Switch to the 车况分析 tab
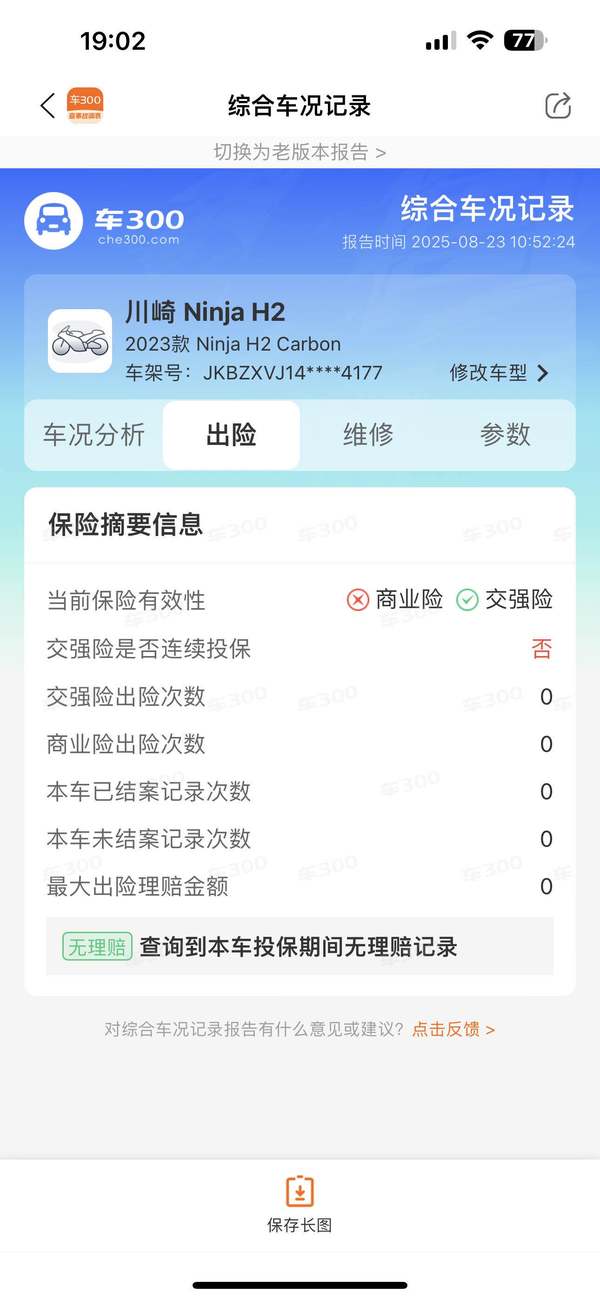 point(94,435)
